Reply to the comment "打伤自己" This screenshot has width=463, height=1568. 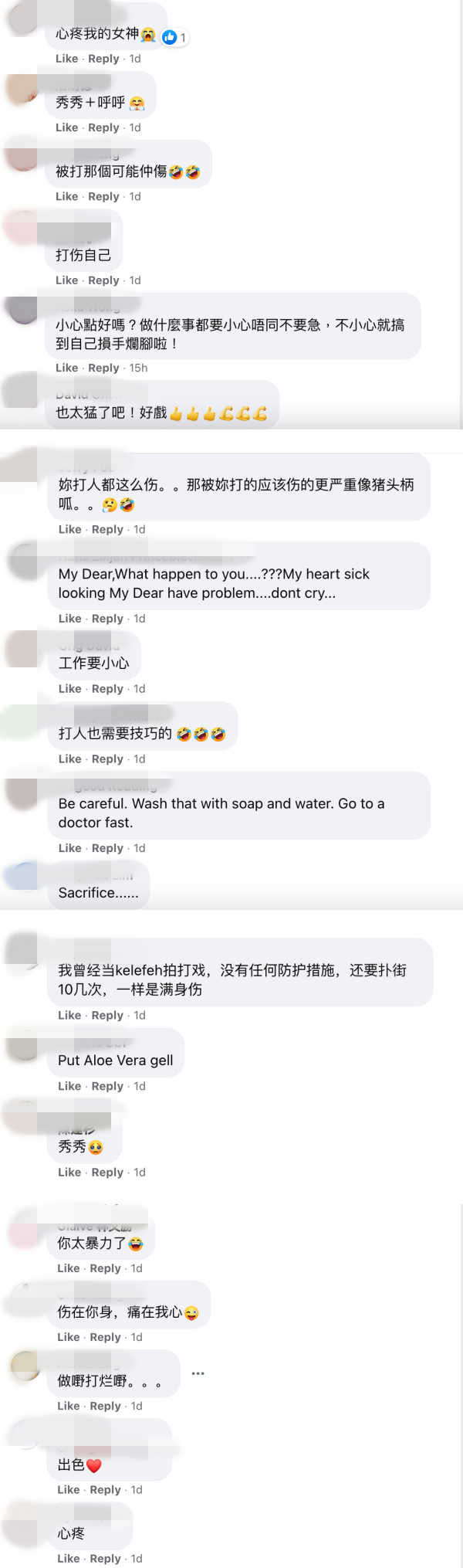(x=103, y=280)
